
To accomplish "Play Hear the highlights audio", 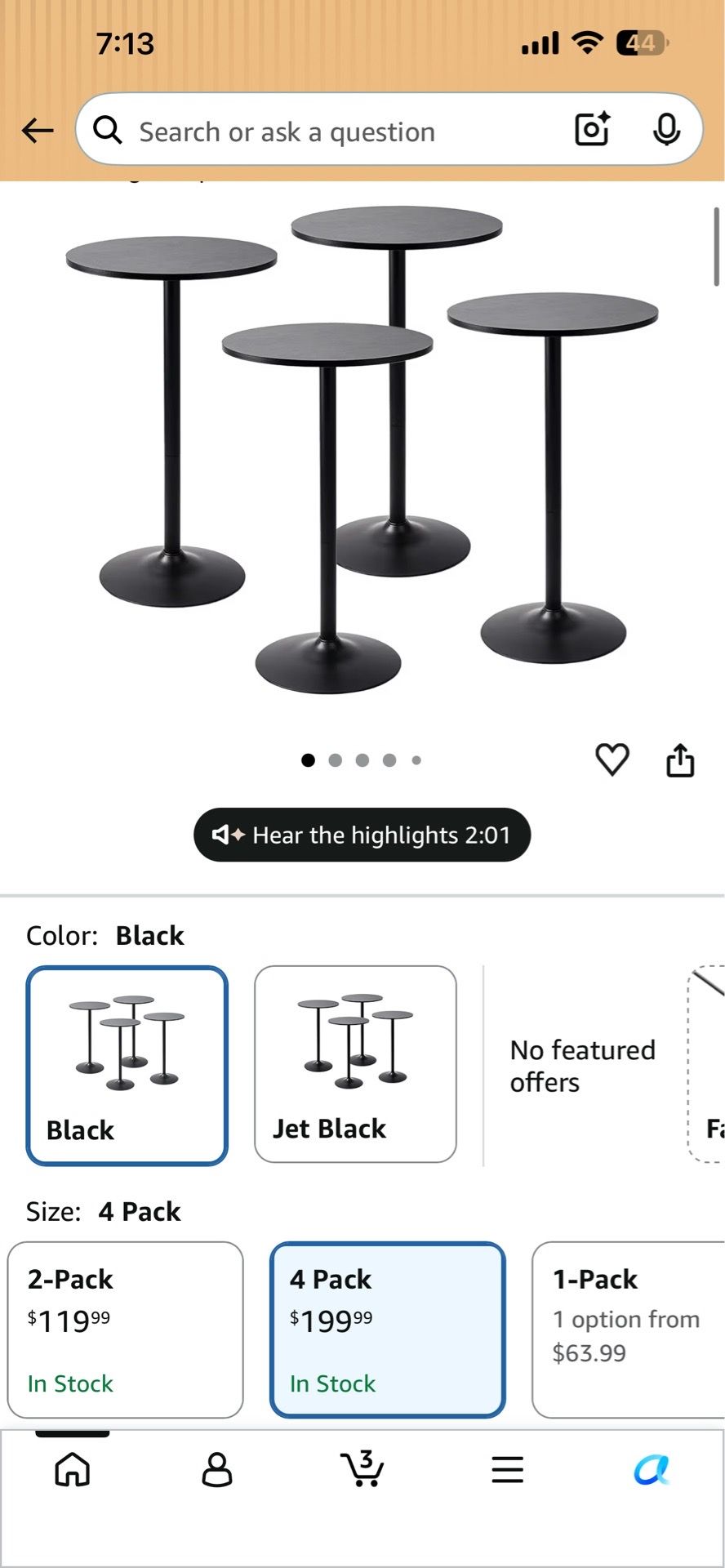I will (362, 835).
